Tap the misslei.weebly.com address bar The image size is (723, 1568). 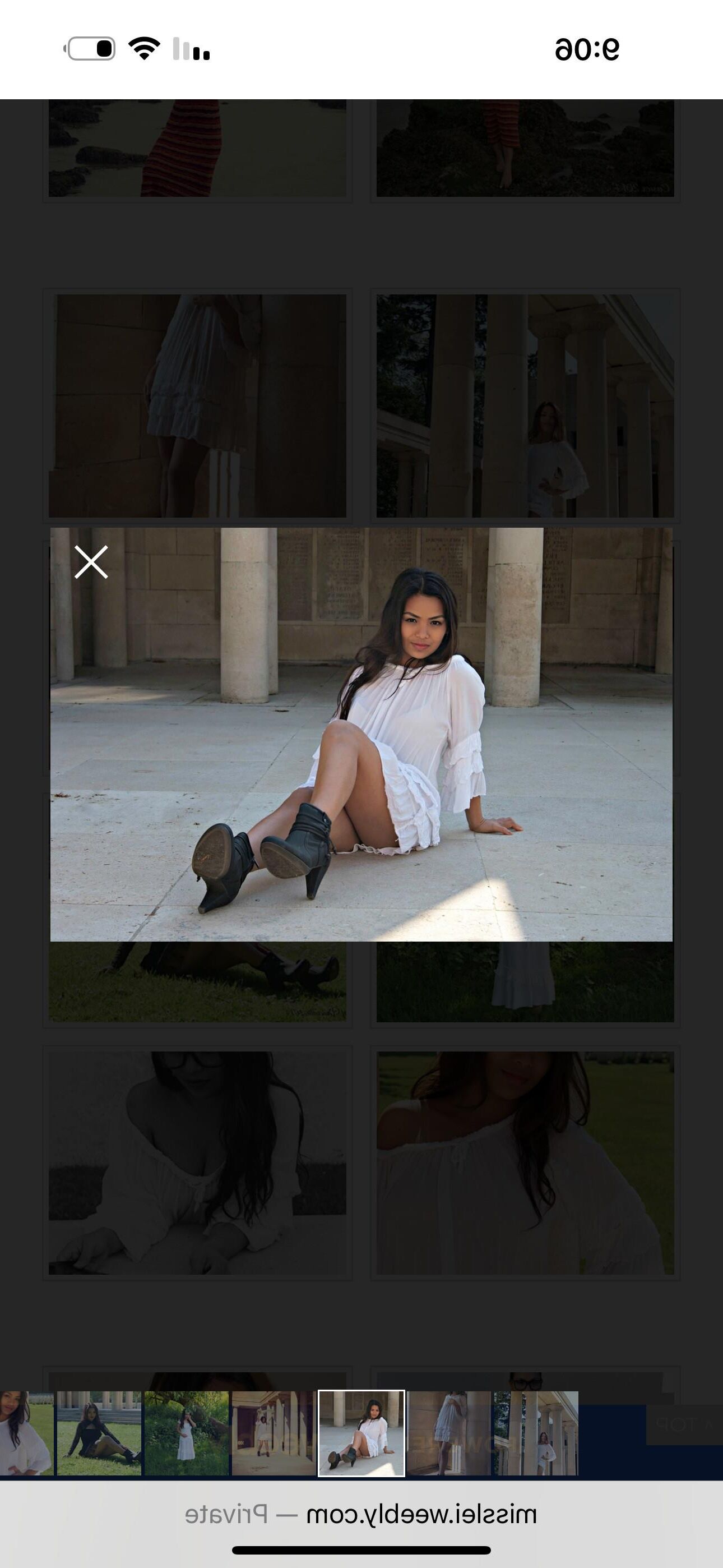pos(361,1514)
